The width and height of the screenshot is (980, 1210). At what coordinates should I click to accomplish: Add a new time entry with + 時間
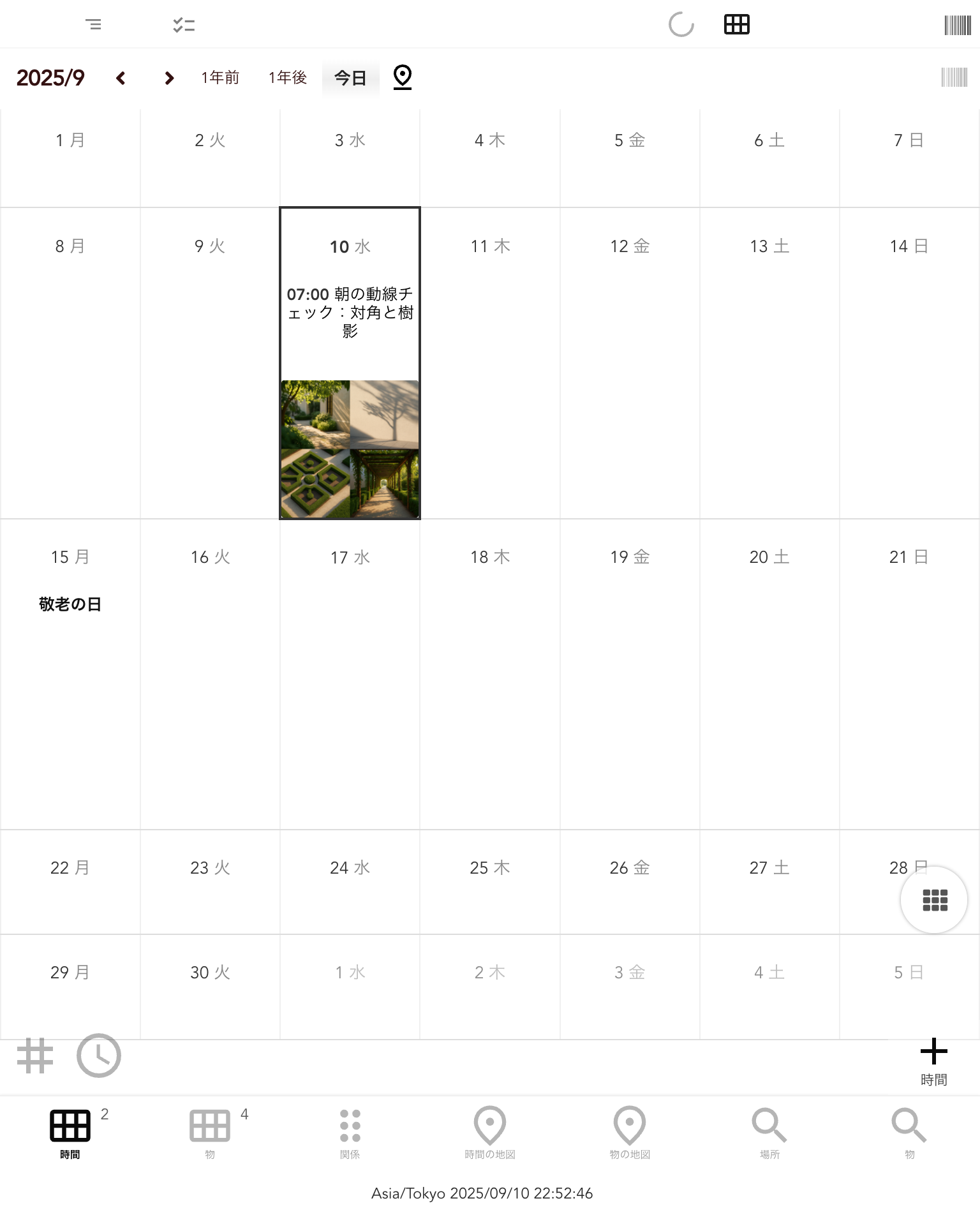coord(933,1059)
